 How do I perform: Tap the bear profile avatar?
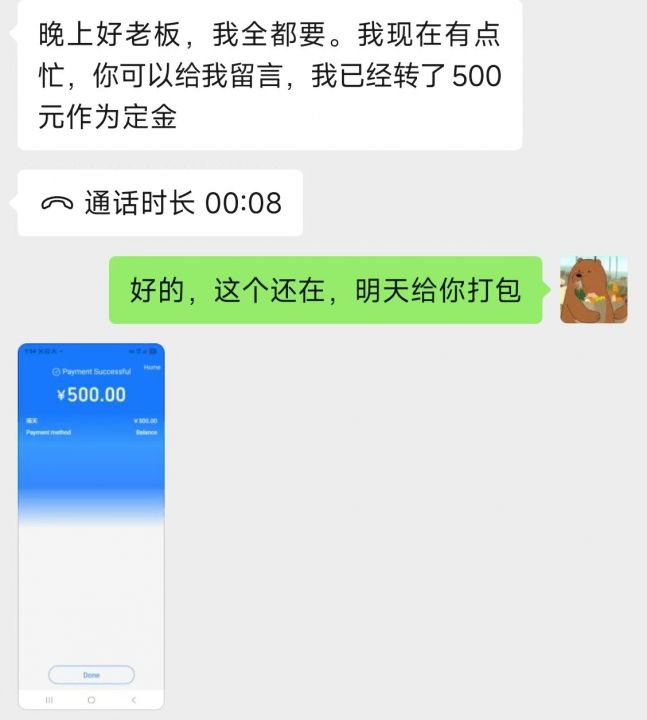(x=593, y=290)
